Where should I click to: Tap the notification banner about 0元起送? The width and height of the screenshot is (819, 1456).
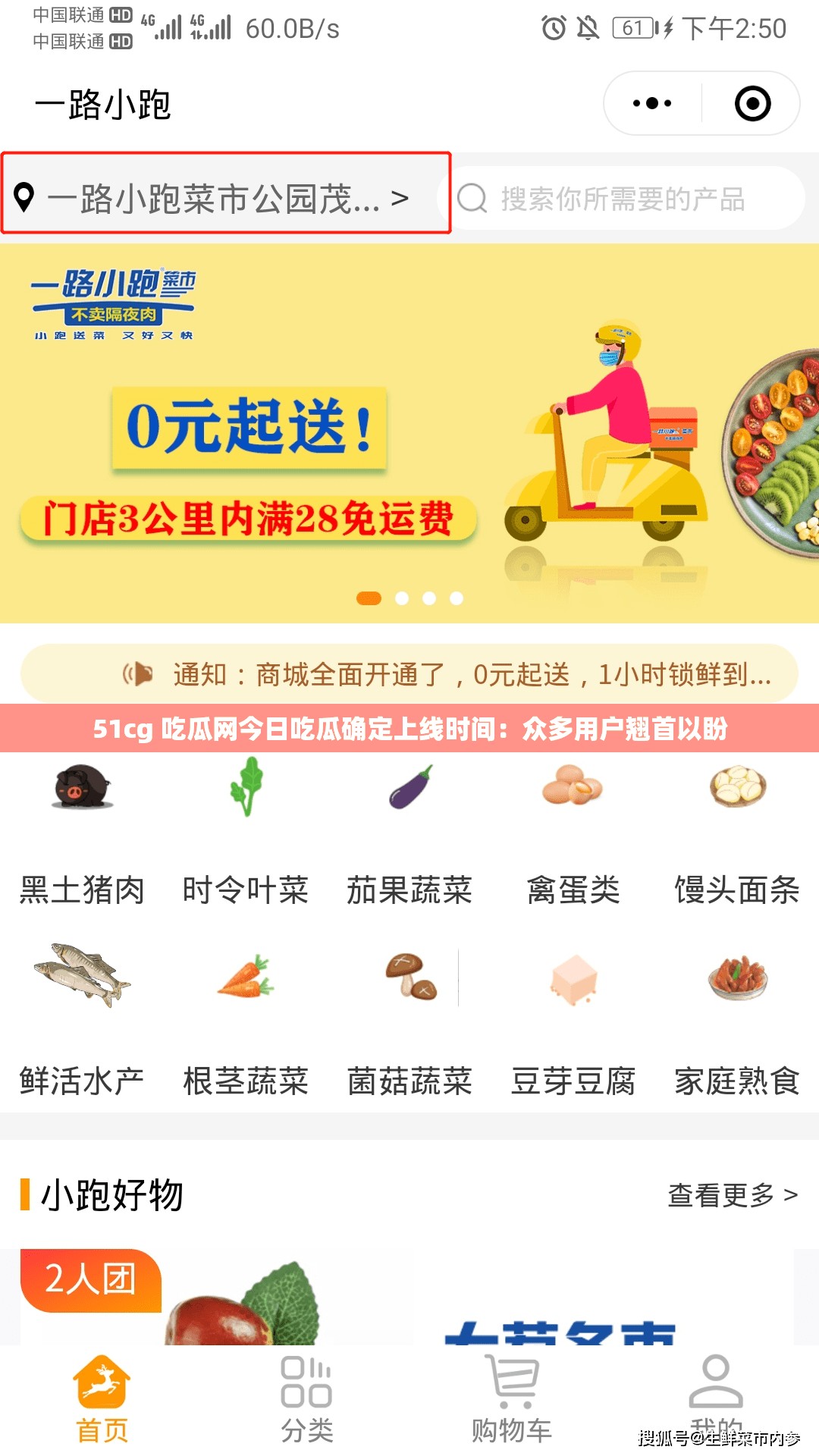point(409,673)
